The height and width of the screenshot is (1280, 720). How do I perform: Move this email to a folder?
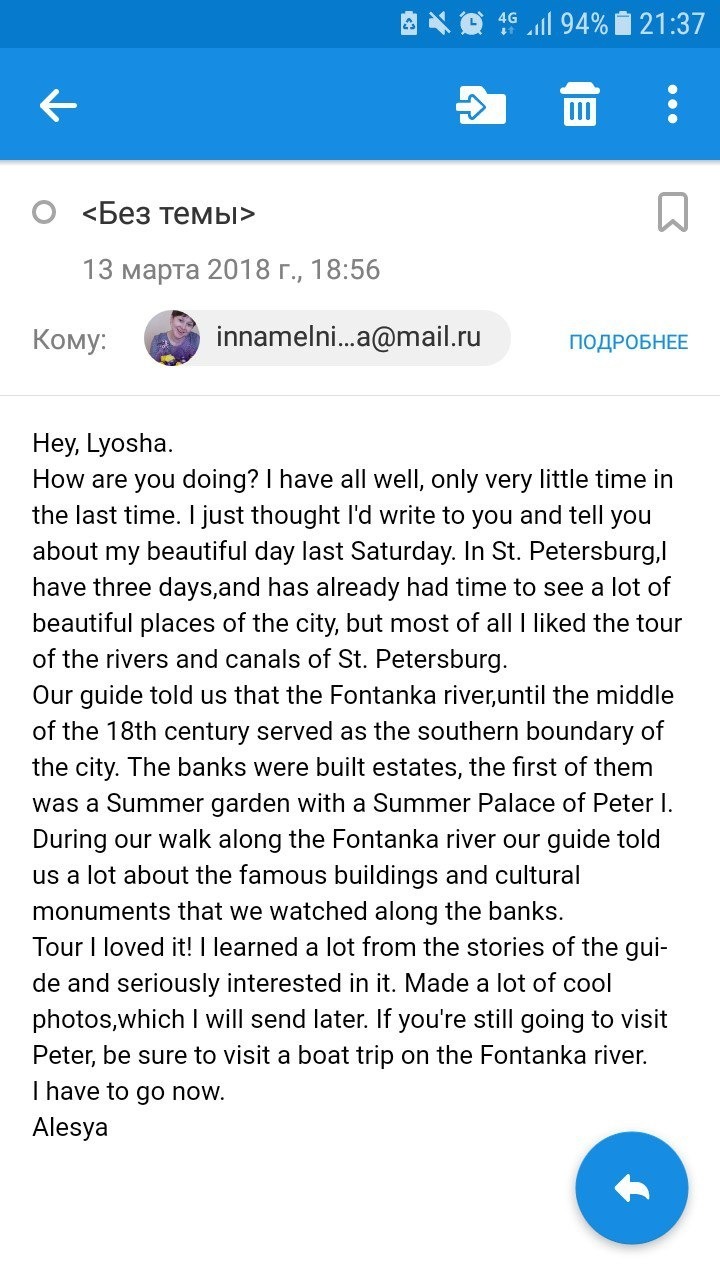coord(481,105)
